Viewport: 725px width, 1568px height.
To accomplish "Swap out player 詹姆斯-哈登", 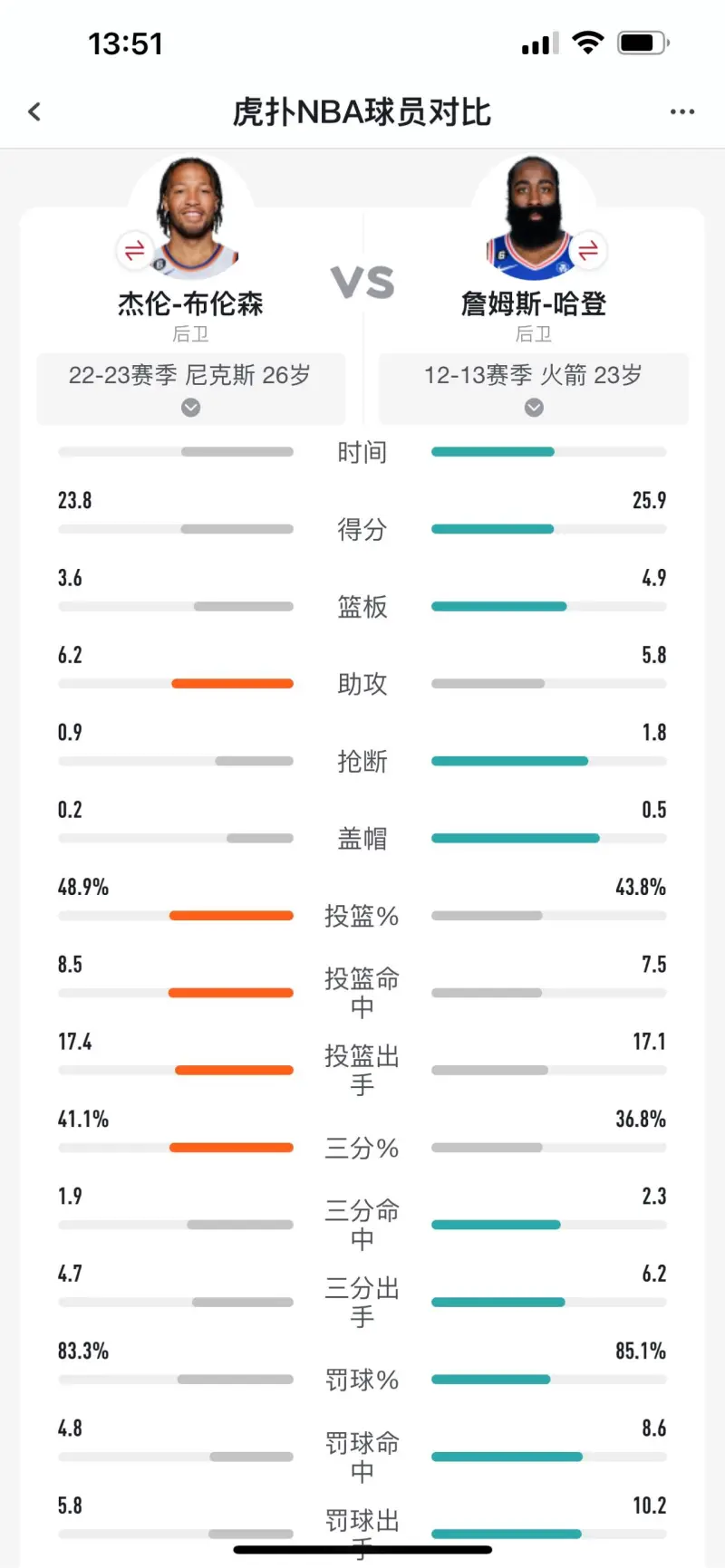I will point(588,250).
